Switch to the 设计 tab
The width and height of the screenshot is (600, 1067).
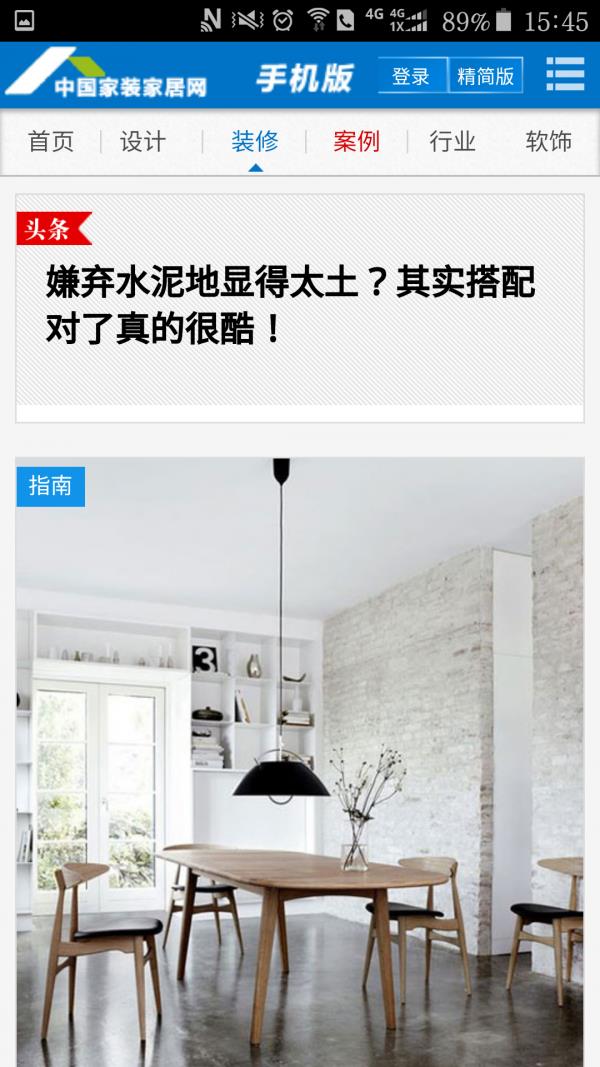coord(143,141)
